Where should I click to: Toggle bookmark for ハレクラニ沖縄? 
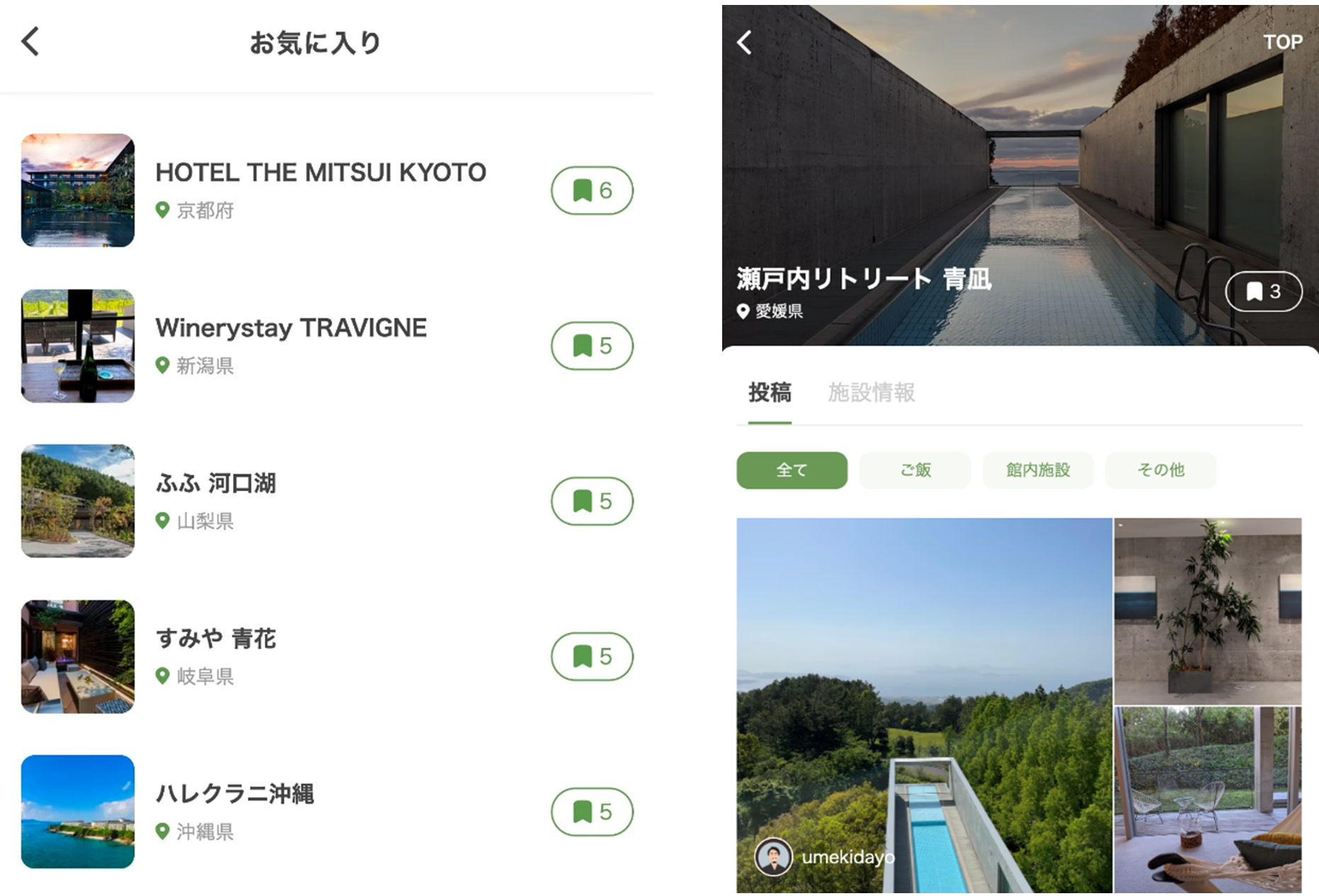tap(592, 812)
